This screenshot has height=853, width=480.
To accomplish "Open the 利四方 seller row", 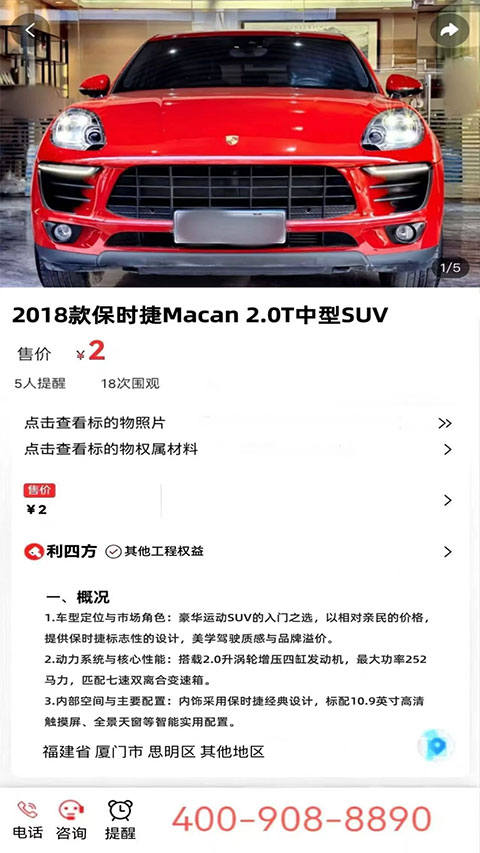I will (x=238, y=552).
